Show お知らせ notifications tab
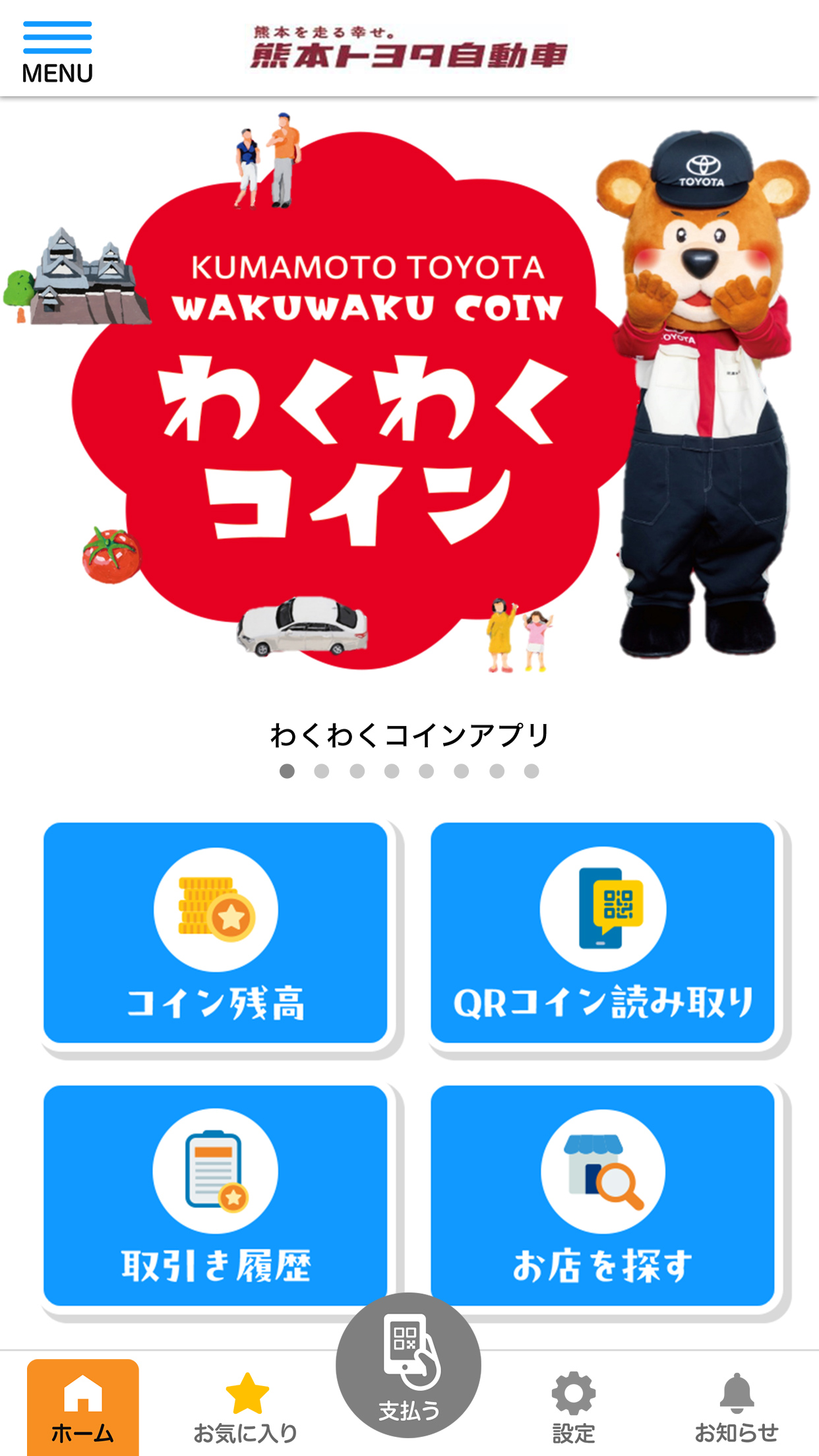This screenshot has width=819, height=1456. (x=736, y=1407)
